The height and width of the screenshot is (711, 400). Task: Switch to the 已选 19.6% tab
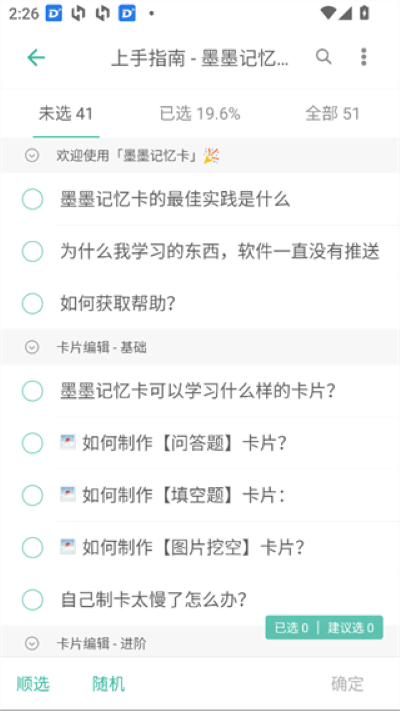coord(200,114)
